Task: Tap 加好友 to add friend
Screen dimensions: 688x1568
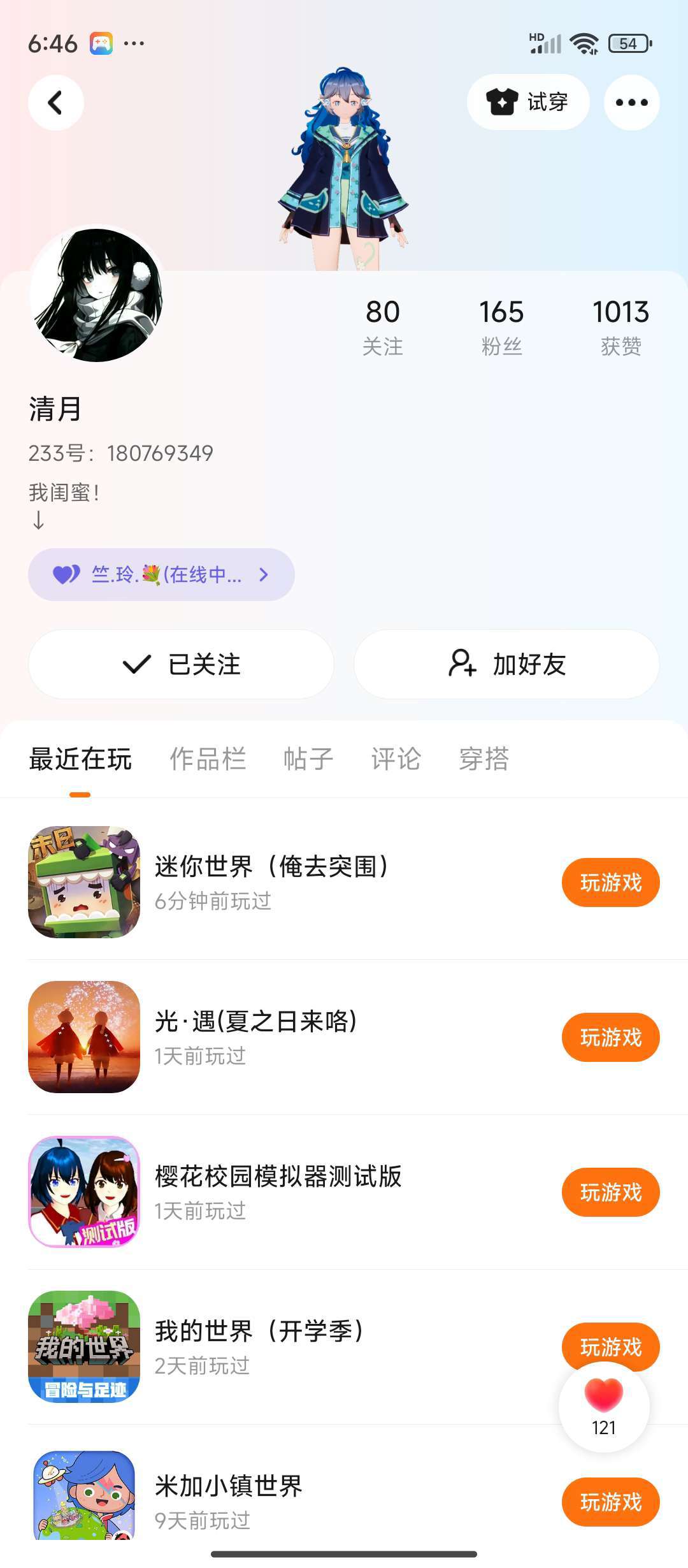Action: (506, 664)
